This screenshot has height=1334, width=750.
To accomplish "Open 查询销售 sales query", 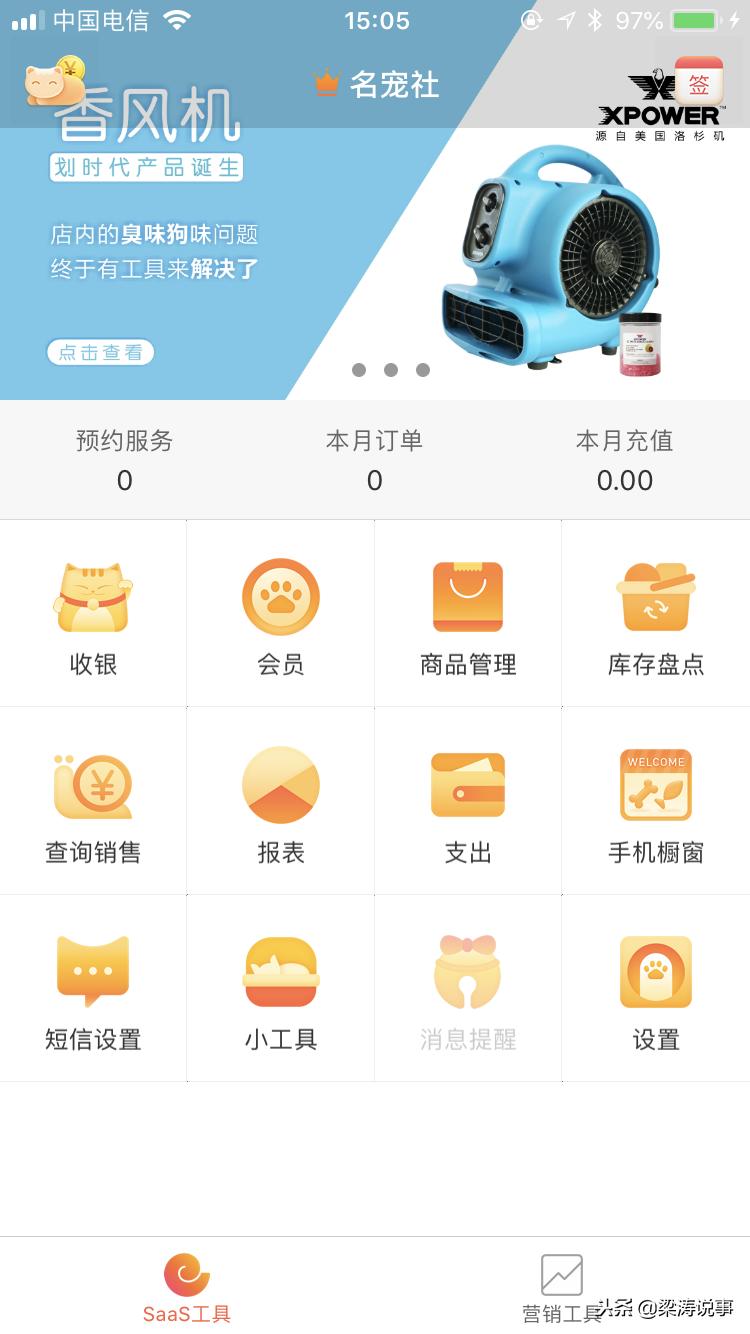I will (92, 800).
